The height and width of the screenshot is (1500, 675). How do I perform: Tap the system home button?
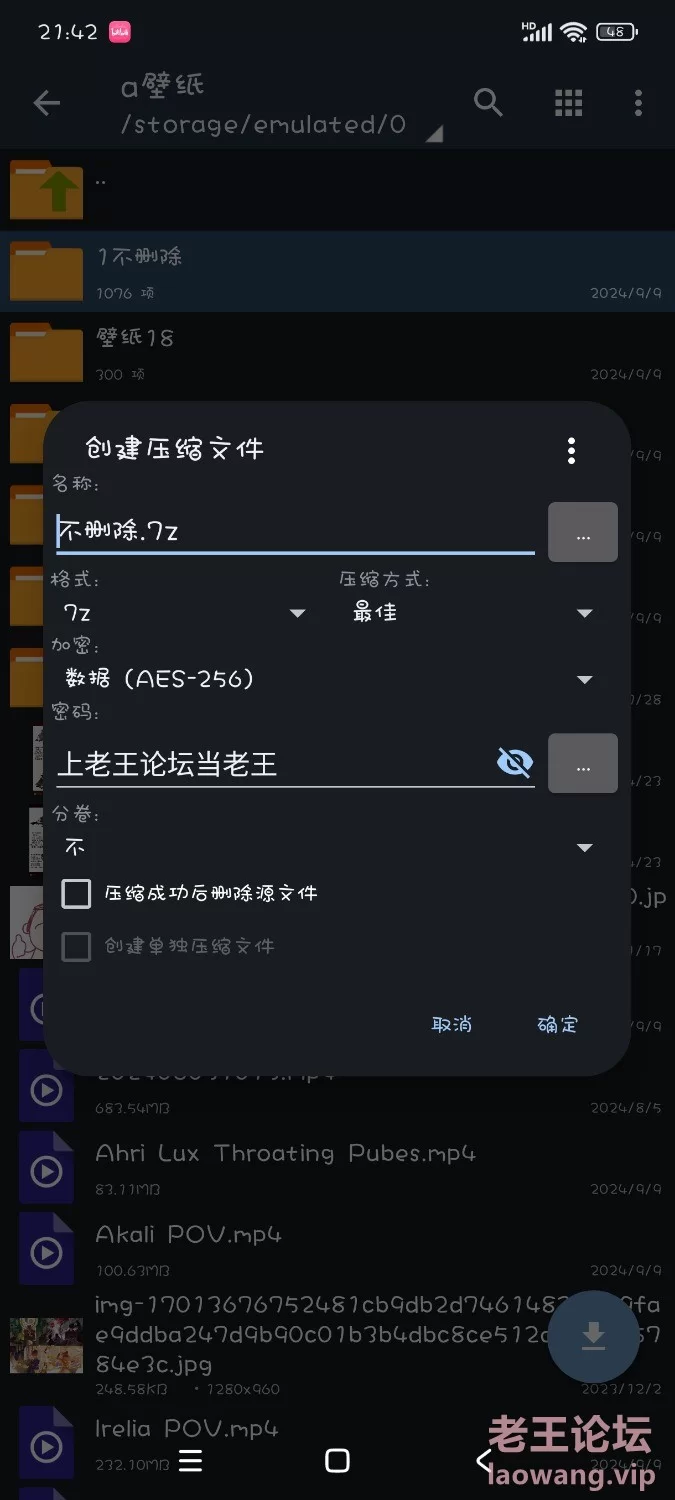pos(338,1461)
